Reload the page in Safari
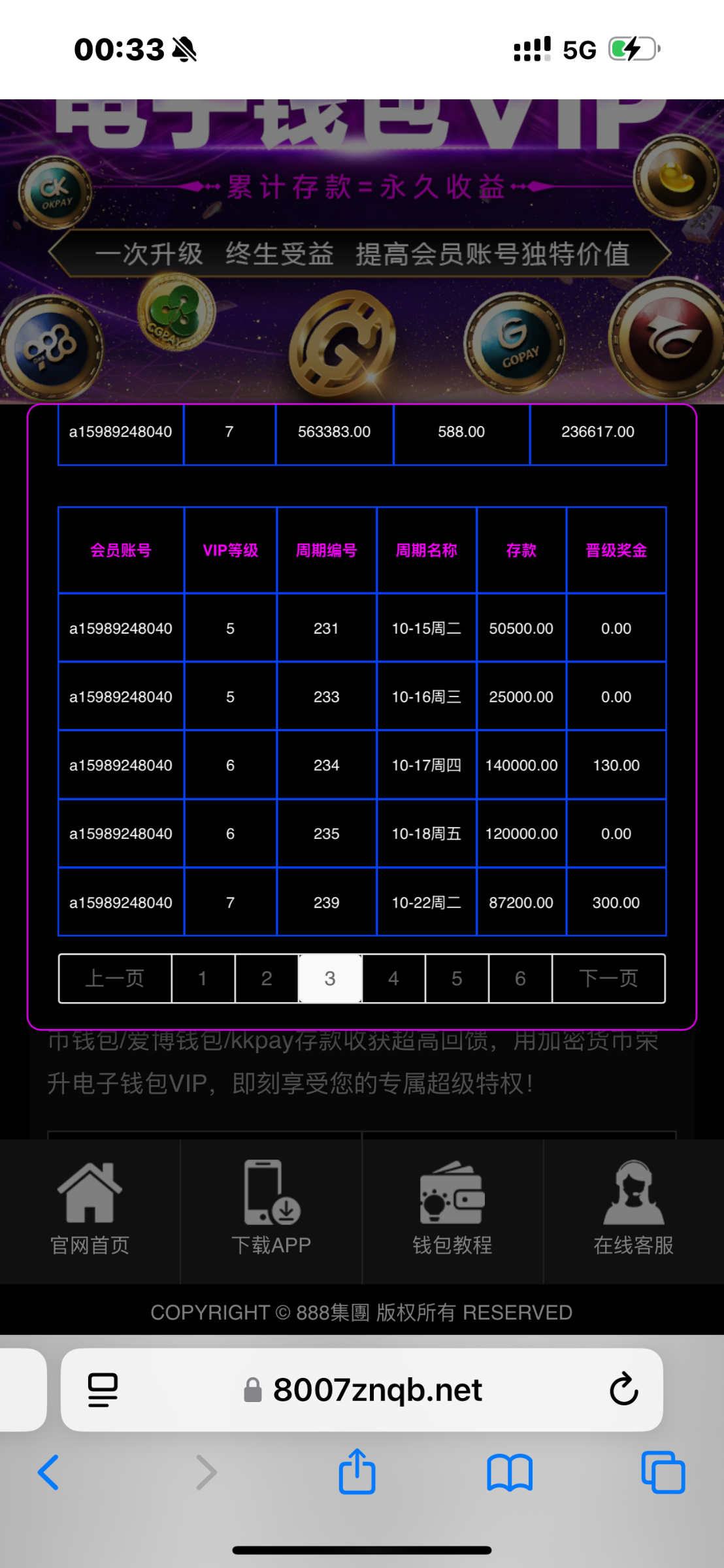 point(623,1390)
